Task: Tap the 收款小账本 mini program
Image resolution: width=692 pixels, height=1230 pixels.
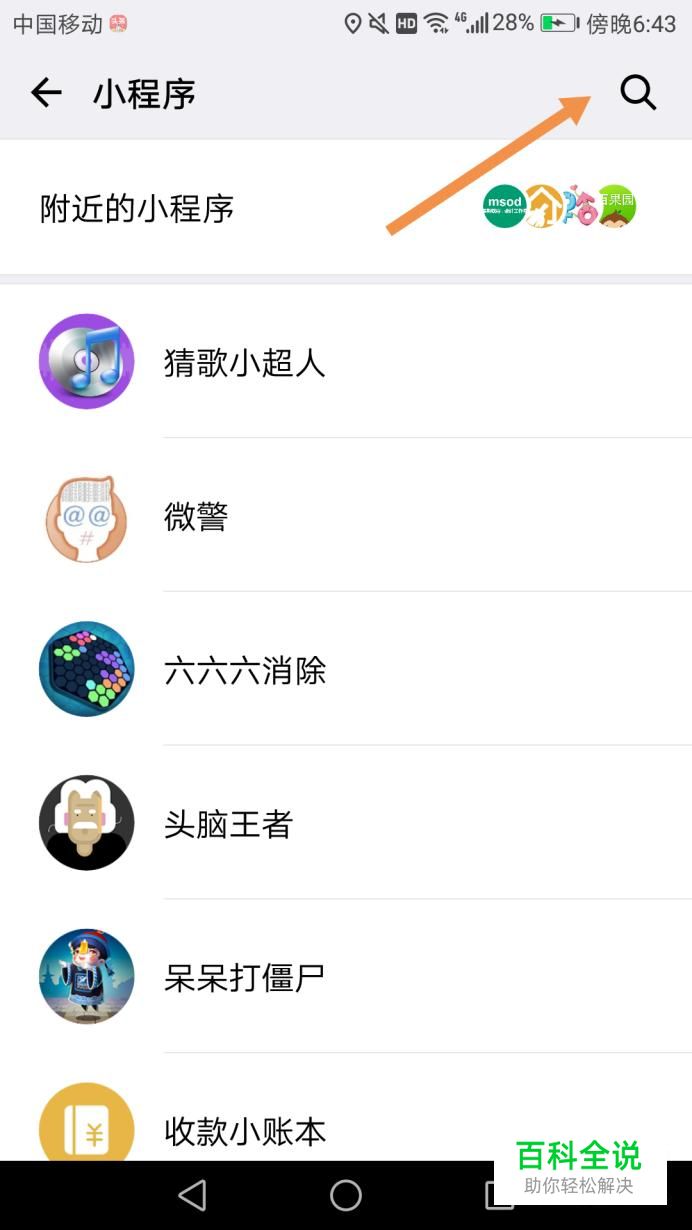Action: click(x=245, y=1130)
